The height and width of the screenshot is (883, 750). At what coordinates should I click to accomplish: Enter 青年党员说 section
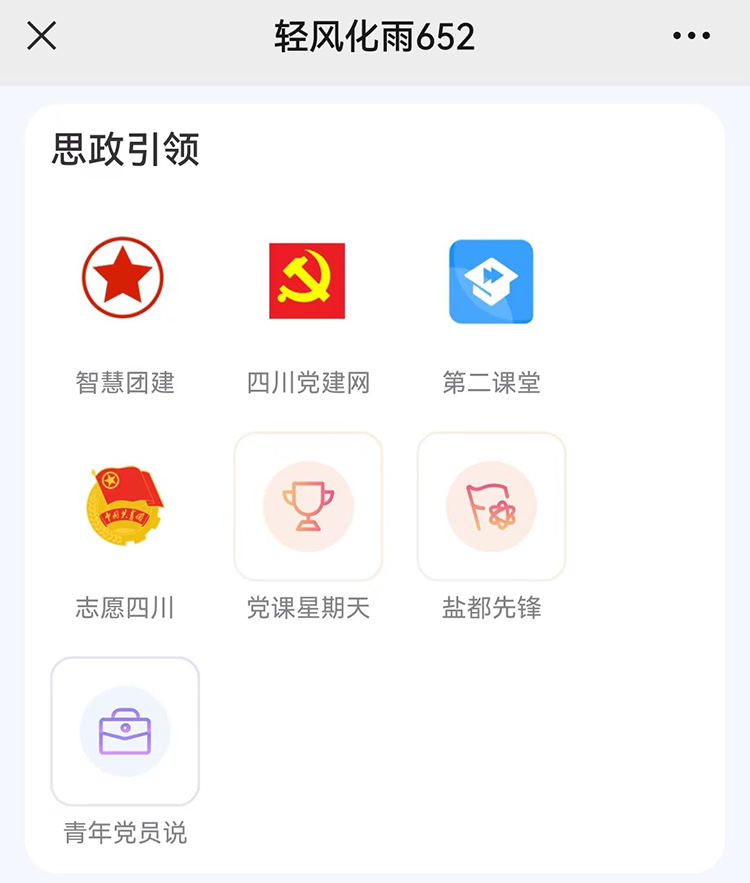tap(125, 731)
